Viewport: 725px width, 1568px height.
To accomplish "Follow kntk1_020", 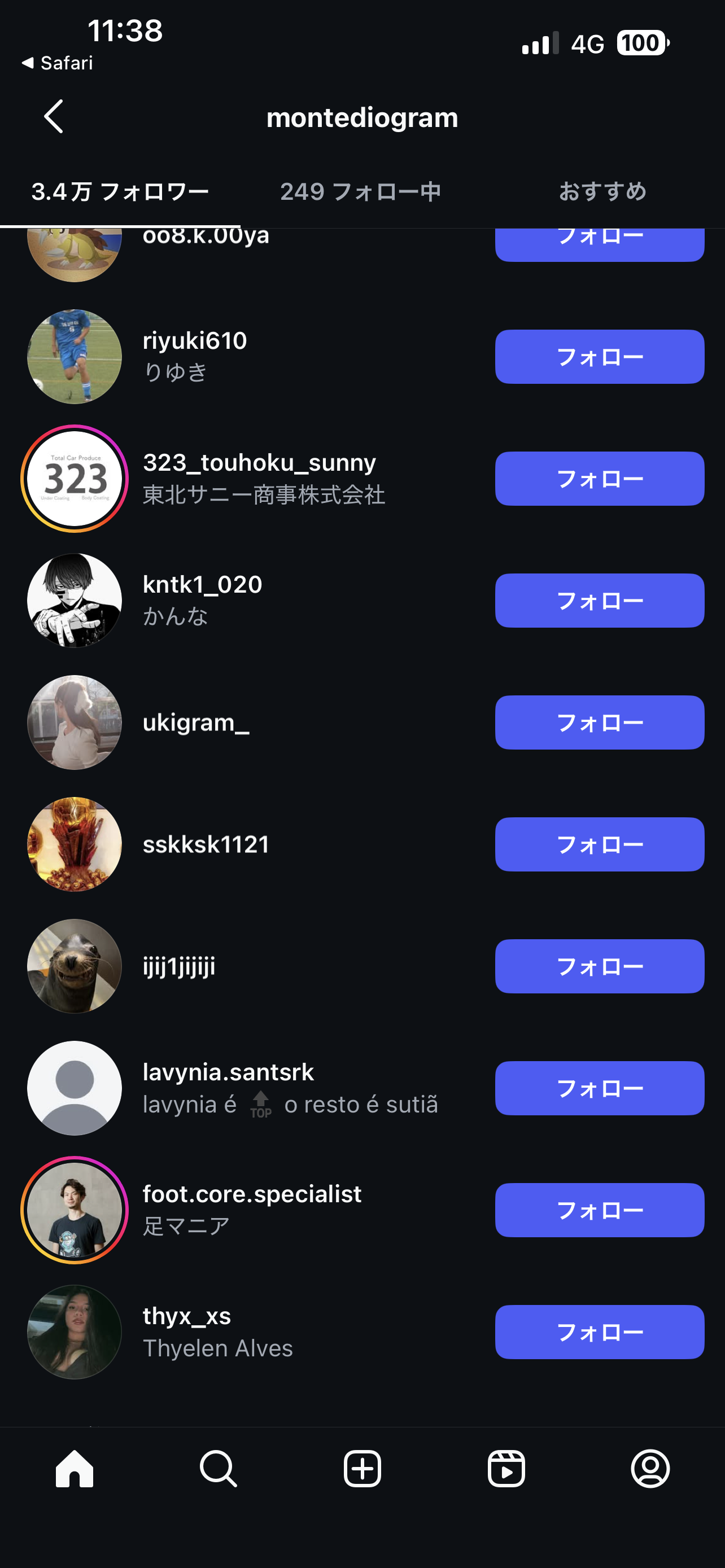I will pyautogui.click(x=599, y=600).
